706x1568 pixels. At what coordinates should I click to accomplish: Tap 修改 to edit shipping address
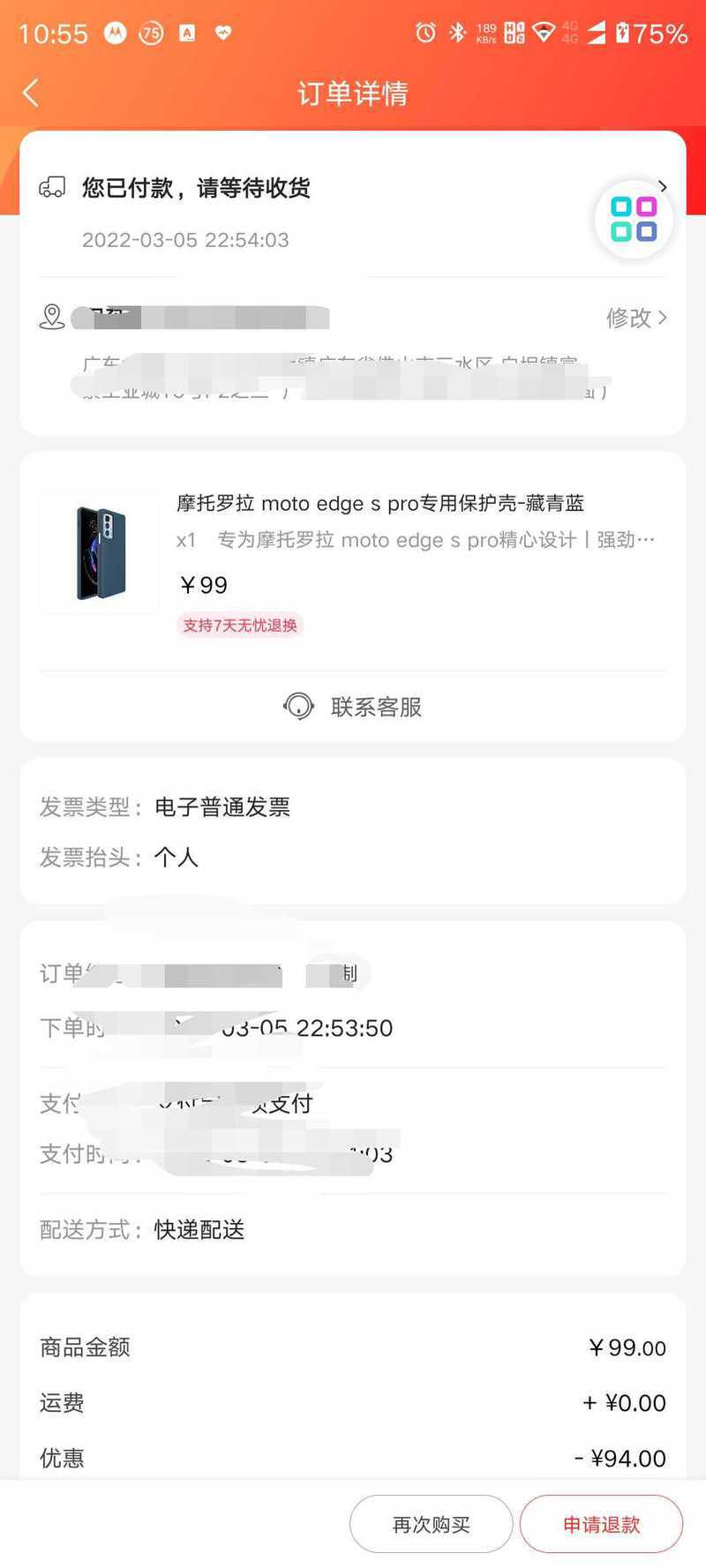[635, 318]
